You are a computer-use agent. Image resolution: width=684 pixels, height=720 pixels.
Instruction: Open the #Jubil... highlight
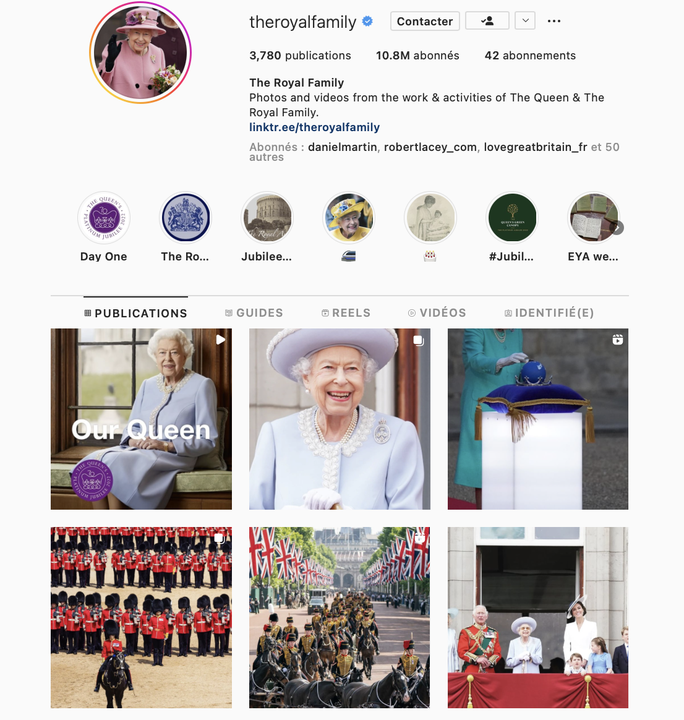coord(512,218)
